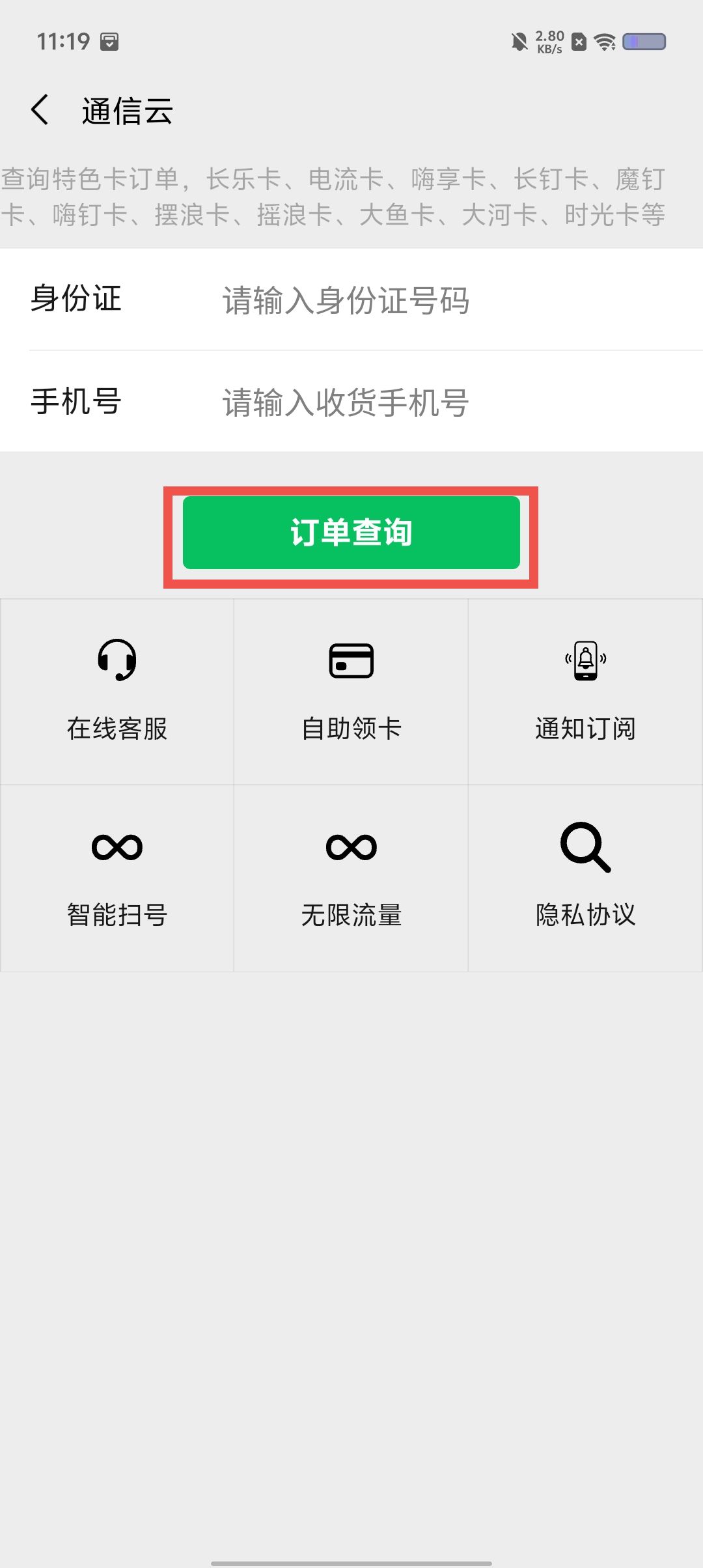Tap the 通知订阅 ringing-phone icon
This screenshot has height=1568, width=703.
585,661
